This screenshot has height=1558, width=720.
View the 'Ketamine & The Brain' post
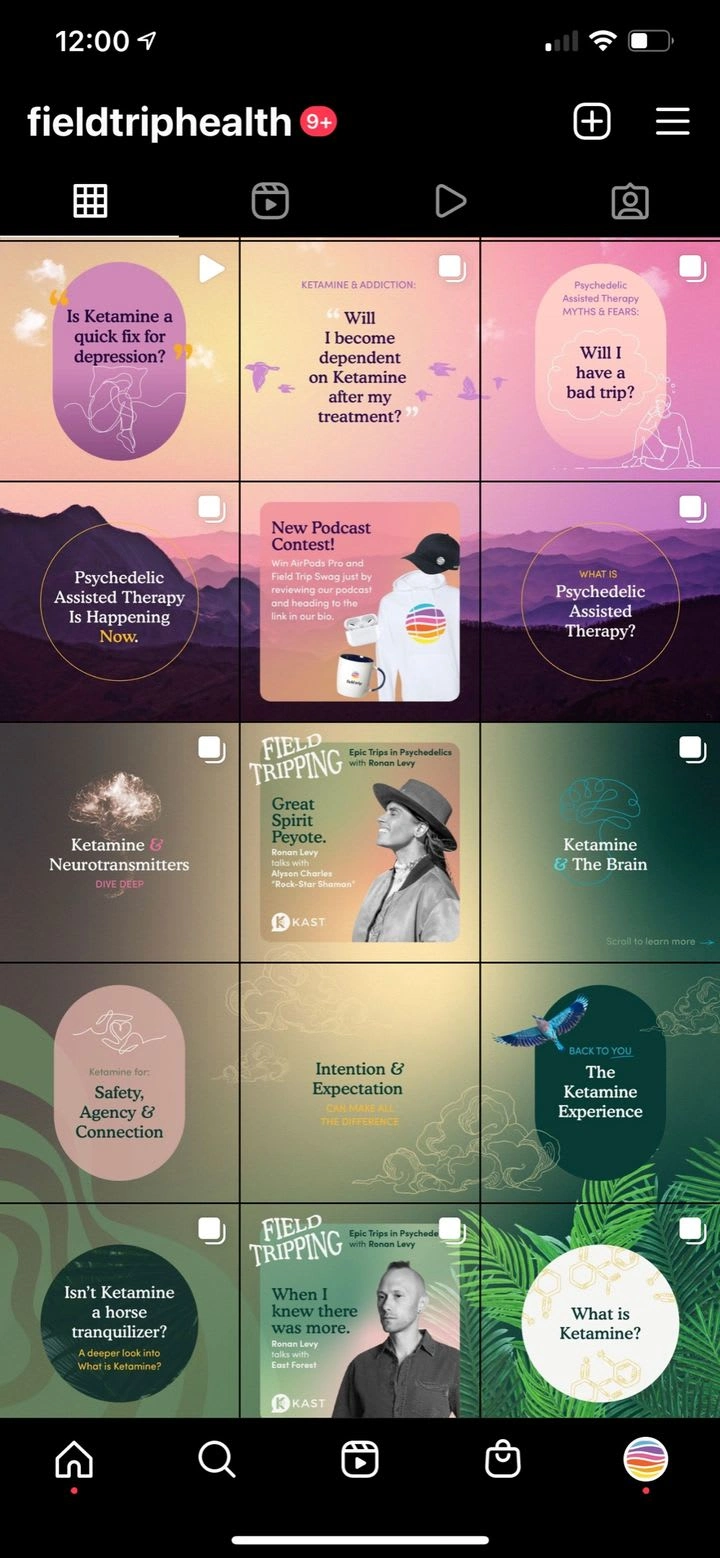click(x=600, y=843)
